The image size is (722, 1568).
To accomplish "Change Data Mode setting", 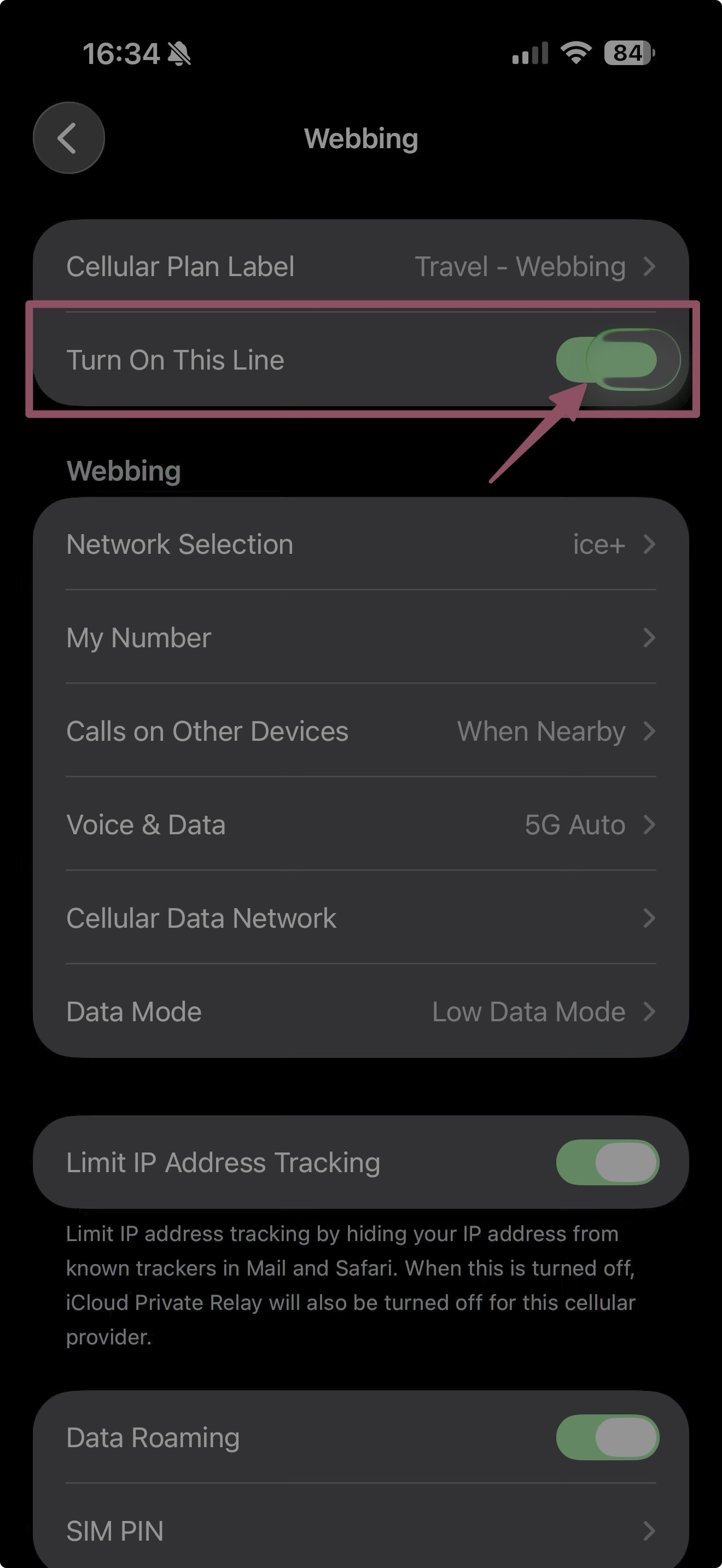I will [x=361, y=1011].
